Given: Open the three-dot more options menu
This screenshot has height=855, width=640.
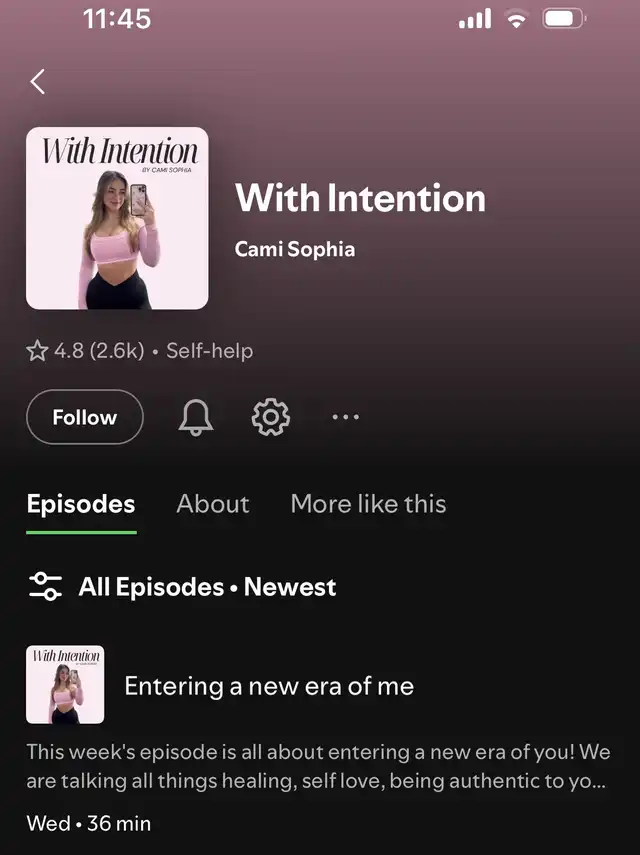Looking at the screenshot, I should point(345,418).
